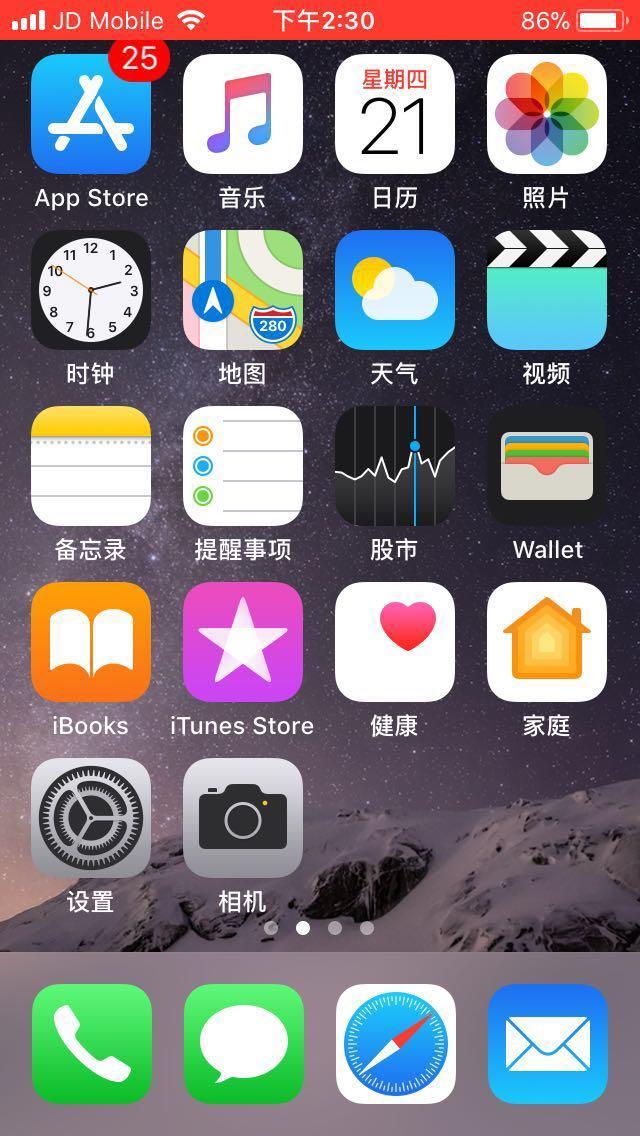Launch the iBooks app
The image size is (640, 1136).
[91, 642]
